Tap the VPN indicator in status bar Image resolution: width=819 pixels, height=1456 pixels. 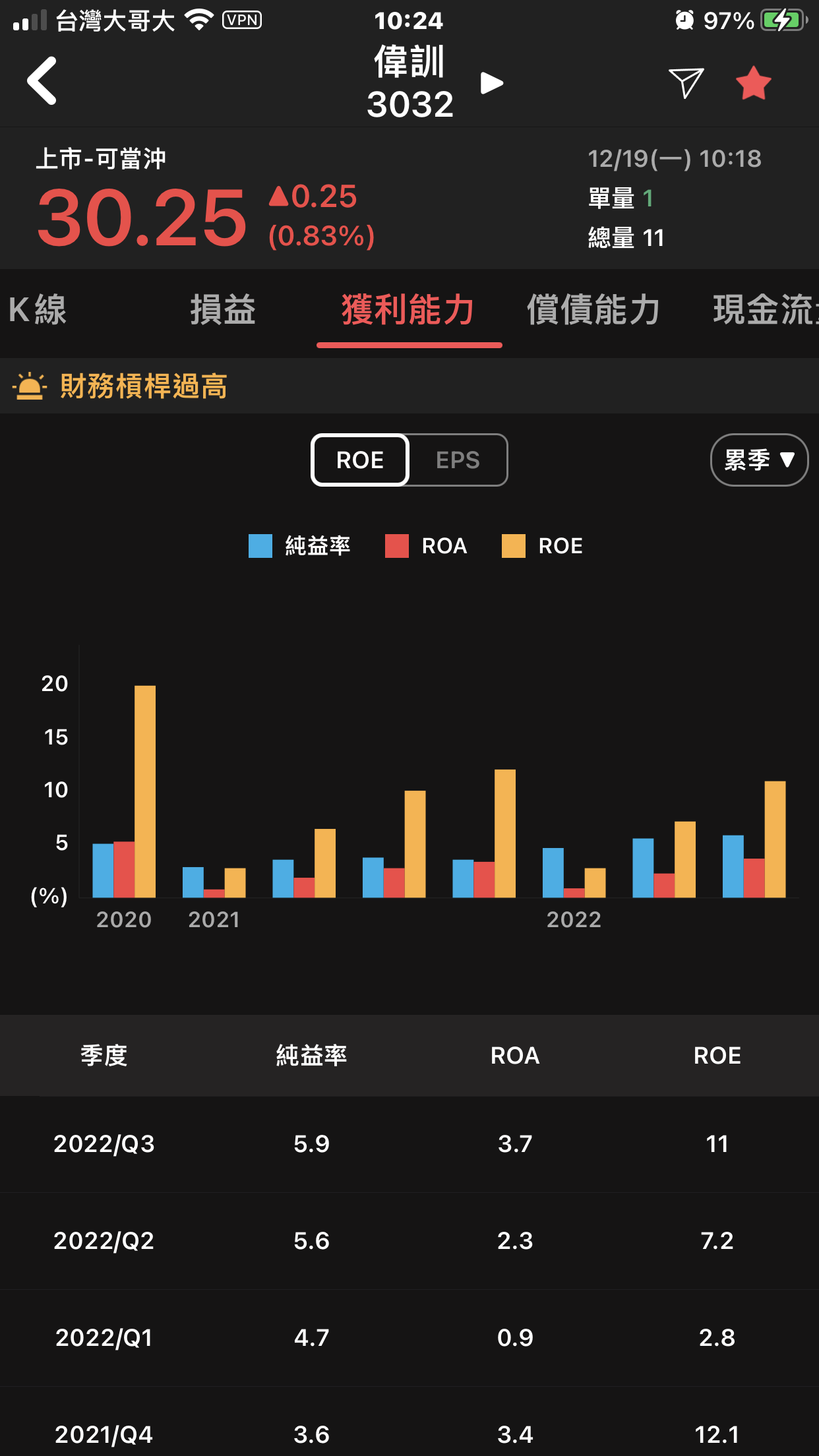pyautogui.click(x=241, y=19)
